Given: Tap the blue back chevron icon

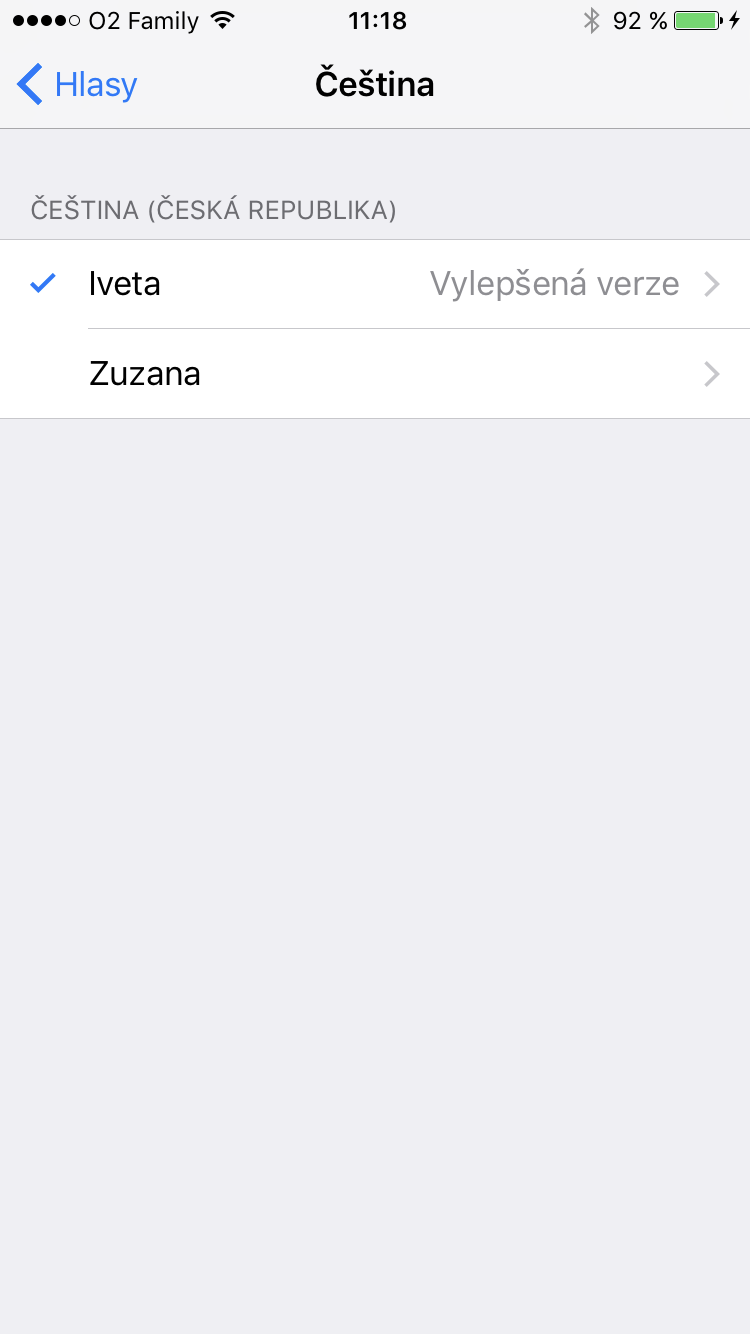Looking at the screenshot, I should (29, 84).
